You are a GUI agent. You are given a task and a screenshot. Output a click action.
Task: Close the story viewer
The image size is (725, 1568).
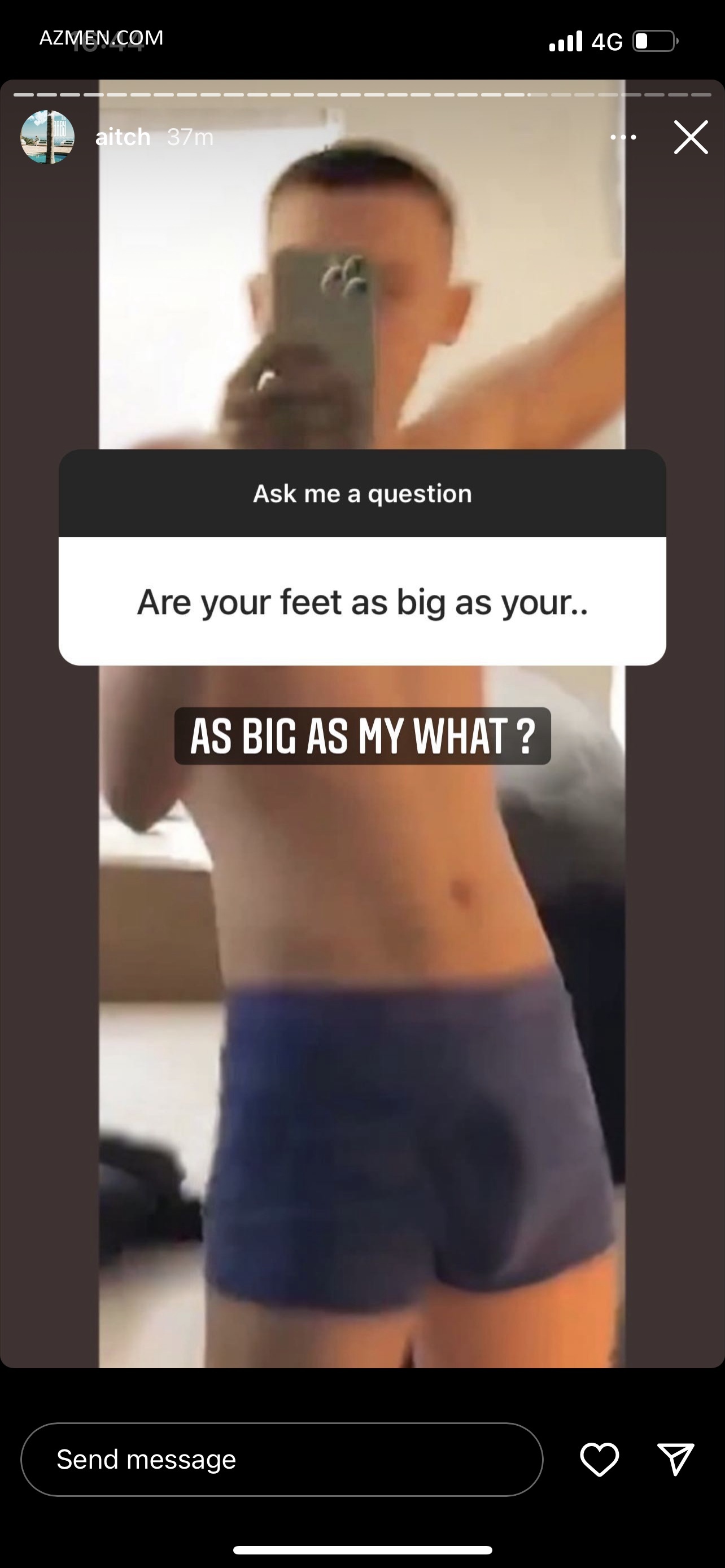[691, 138]
